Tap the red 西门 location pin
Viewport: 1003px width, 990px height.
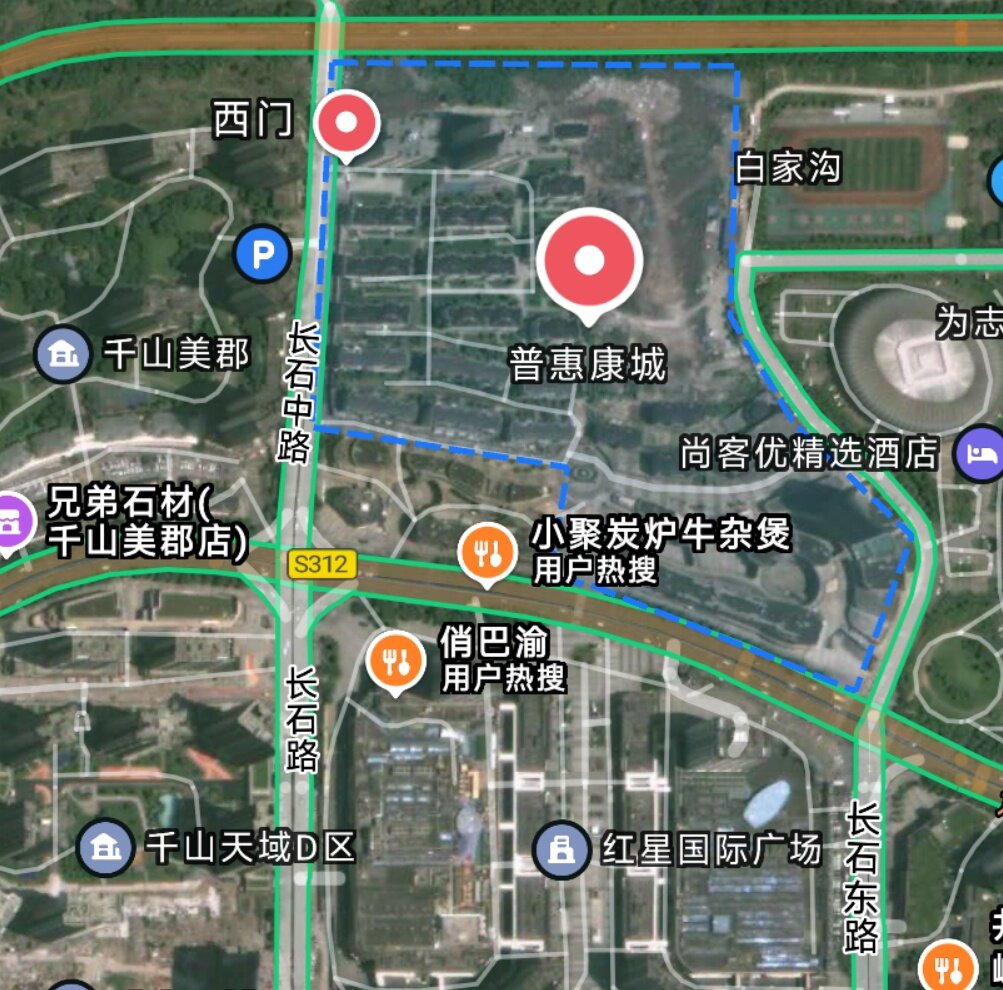347,124
